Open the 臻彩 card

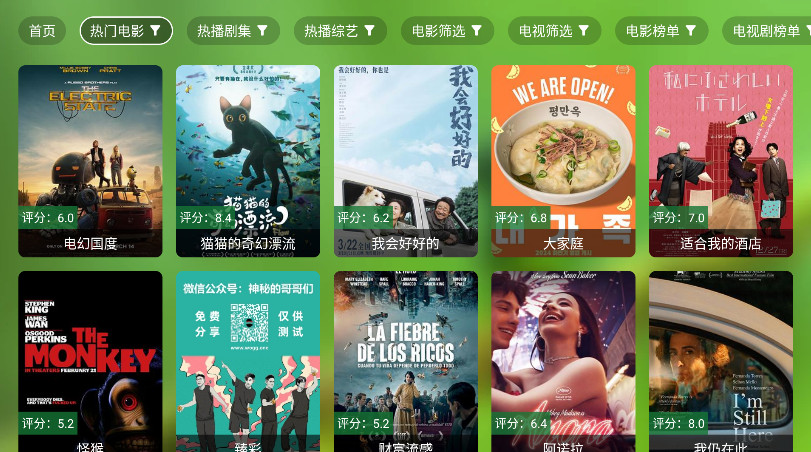248,360
